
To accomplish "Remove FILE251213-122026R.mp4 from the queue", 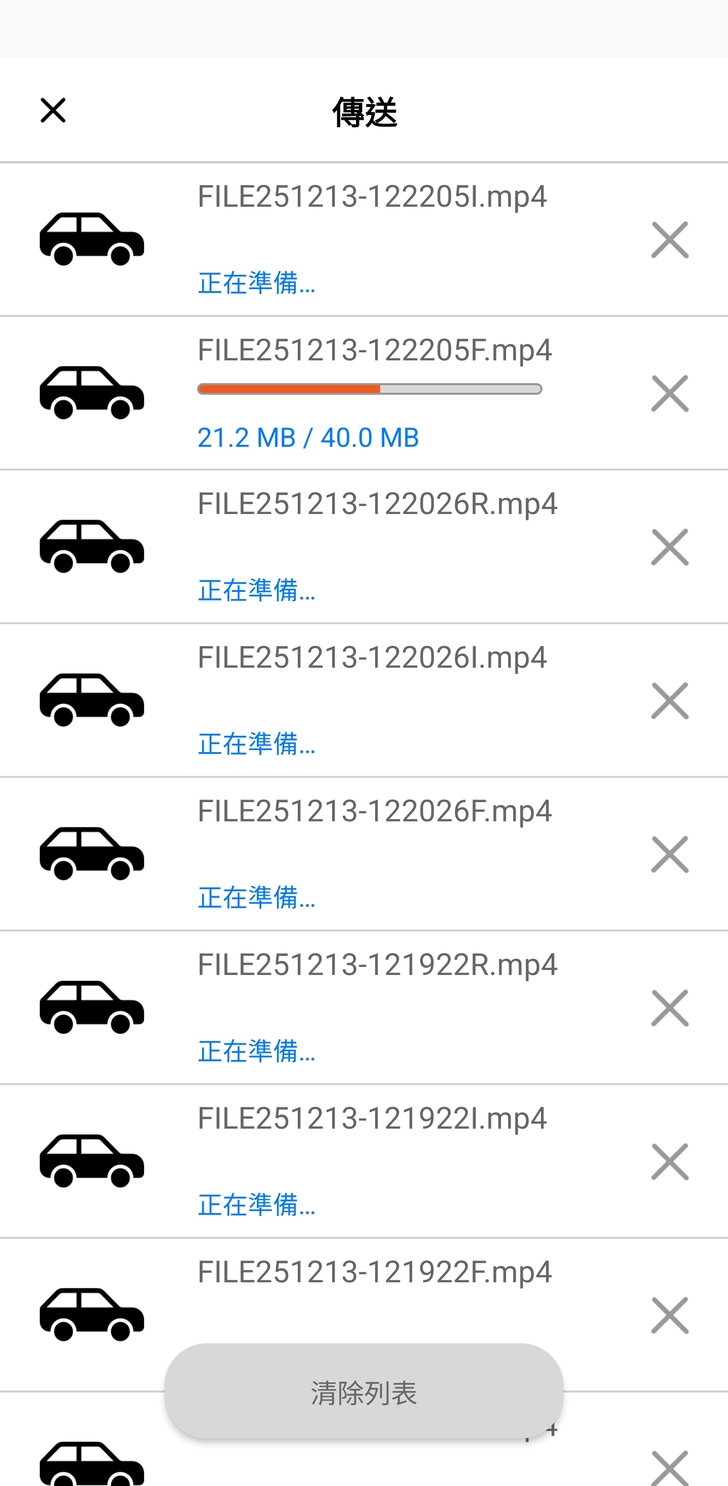I will pos(670,547).
